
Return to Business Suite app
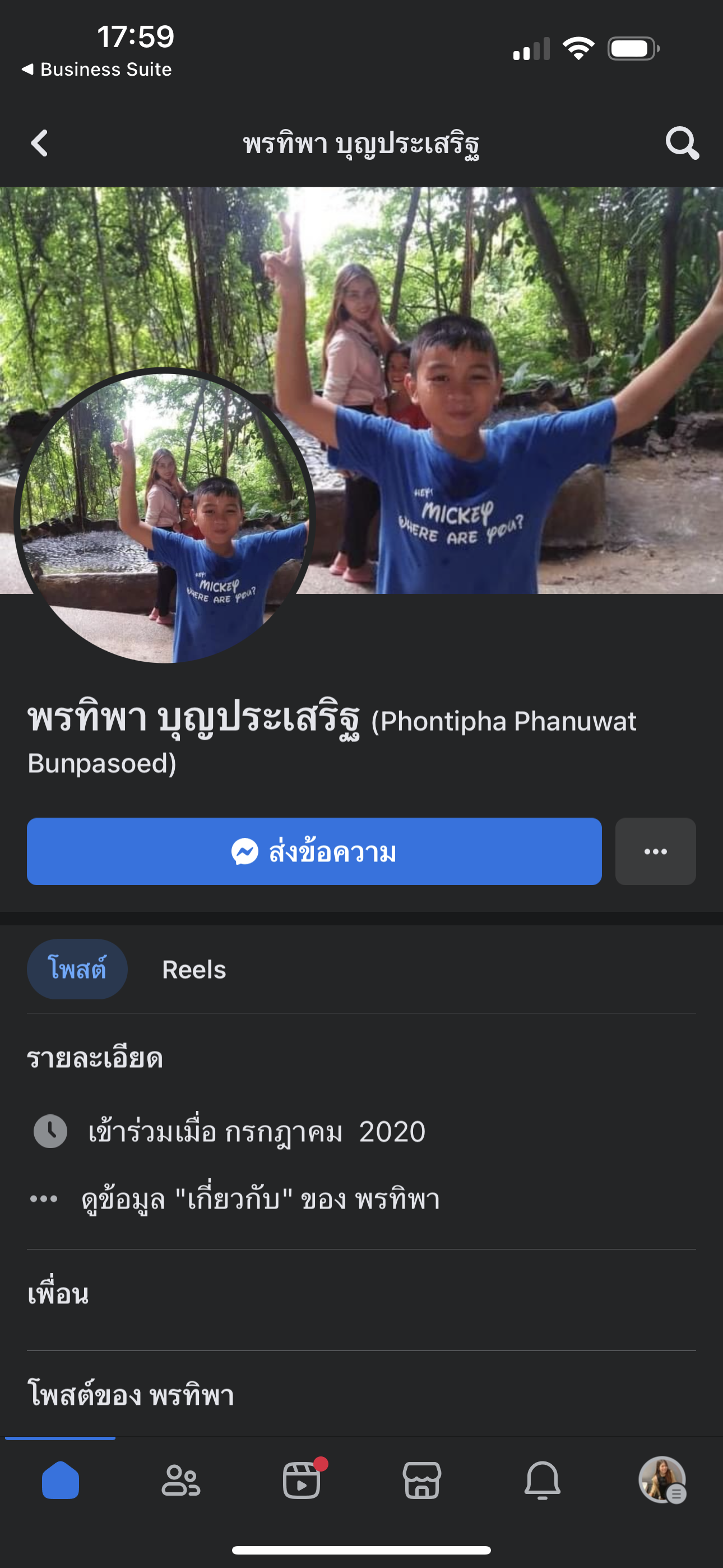point(98,70)
